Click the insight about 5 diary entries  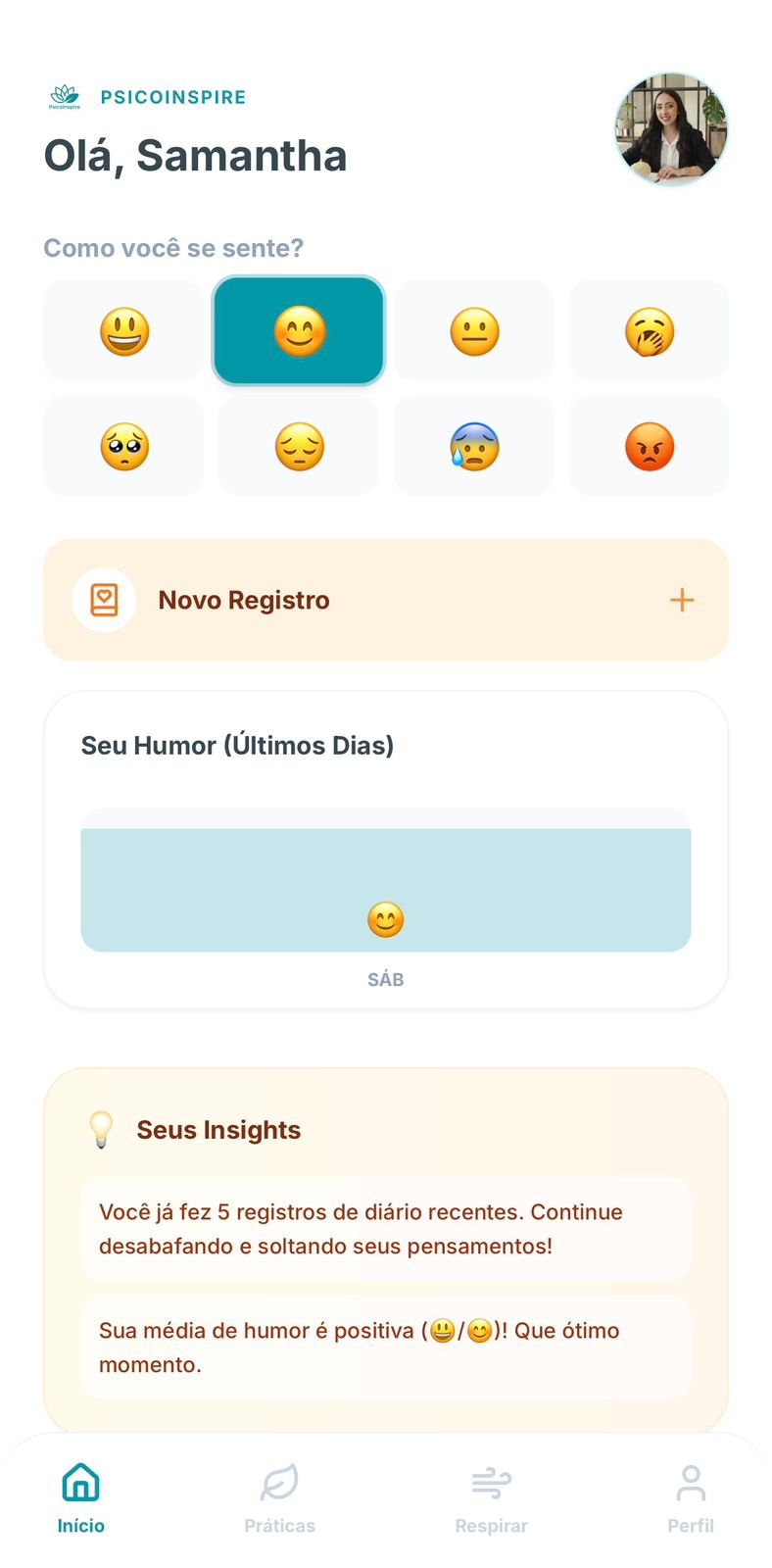tap(385, 1228)
